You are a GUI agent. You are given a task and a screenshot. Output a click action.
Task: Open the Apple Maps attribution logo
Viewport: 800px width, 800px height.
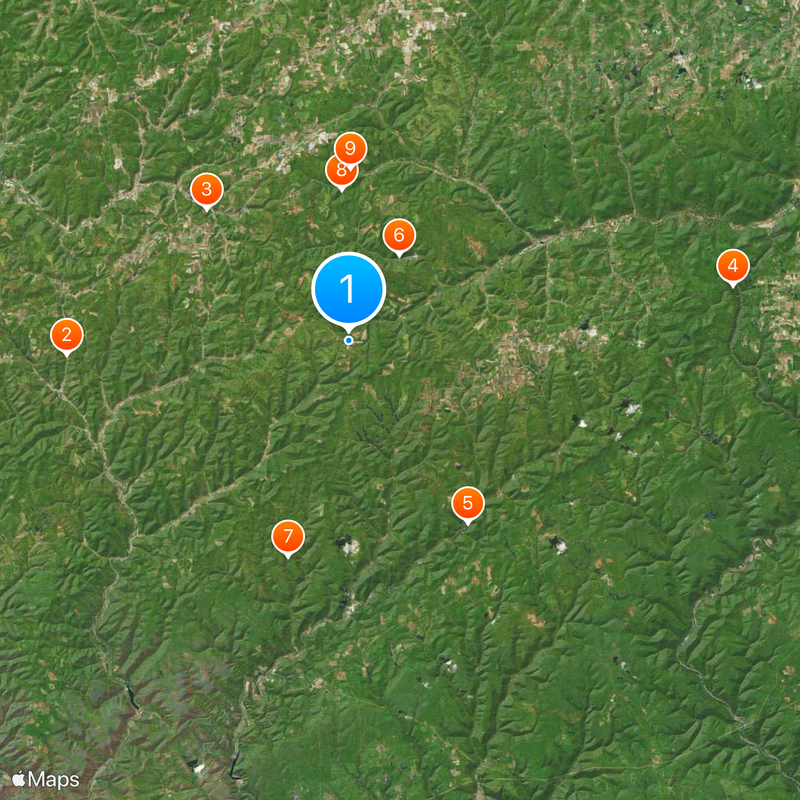click(x=46, y=777)
